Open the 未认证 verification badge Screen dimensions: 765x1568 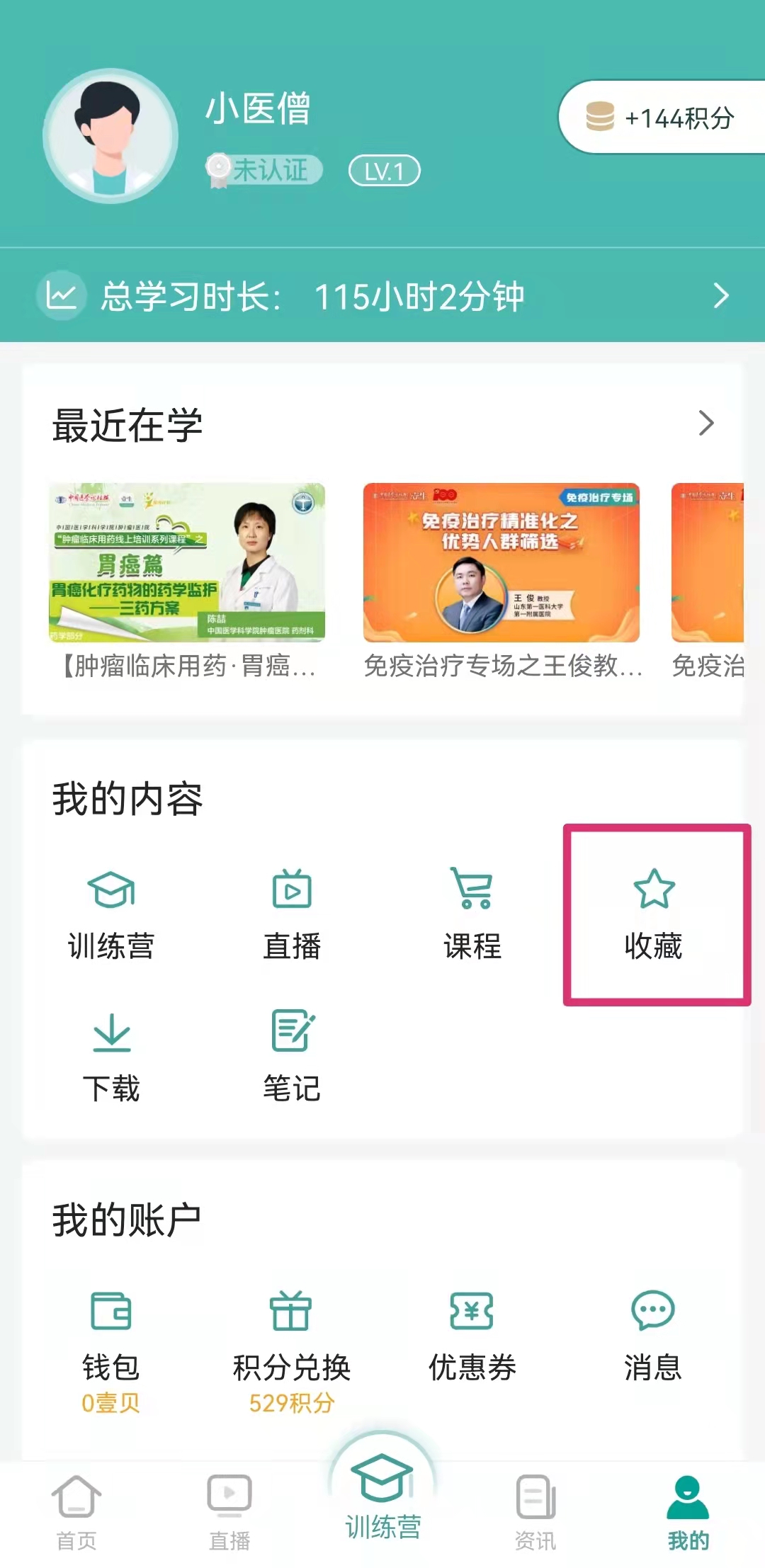pos(265,171)
